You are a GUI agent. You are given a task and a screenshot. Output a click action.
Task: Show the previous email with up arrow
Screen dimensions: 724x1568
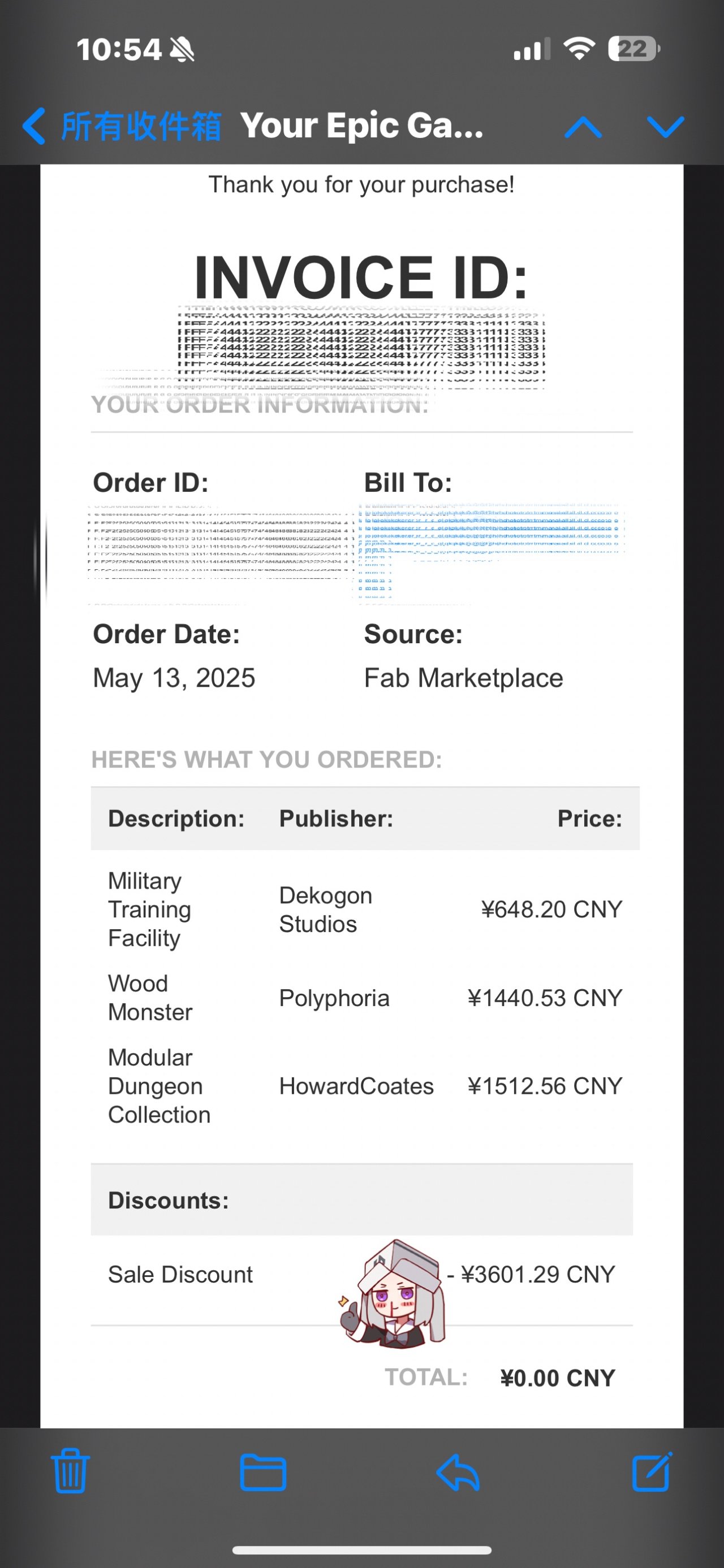(x=583, y=127)
